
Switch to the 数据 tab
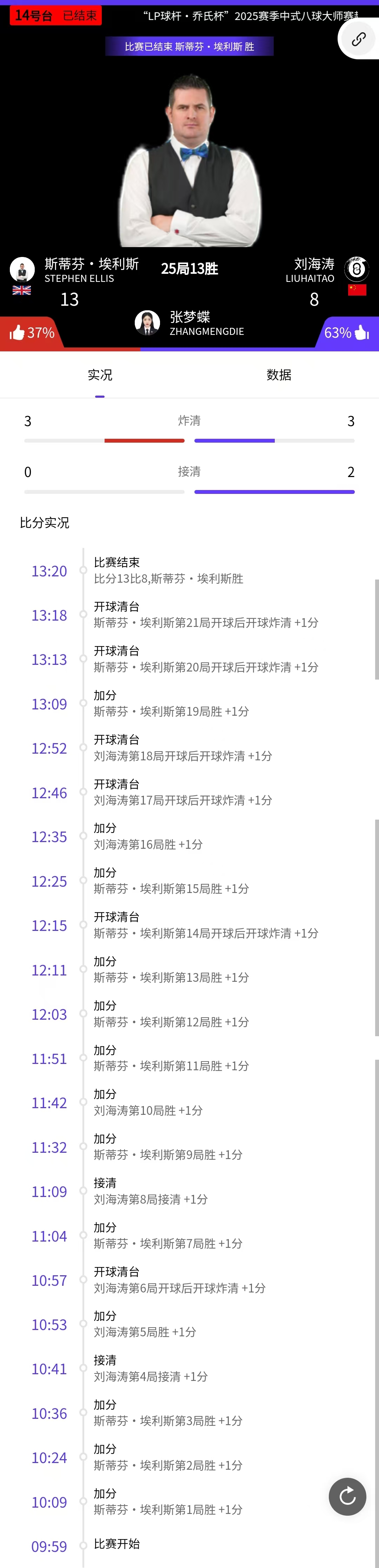click(279, 375)
